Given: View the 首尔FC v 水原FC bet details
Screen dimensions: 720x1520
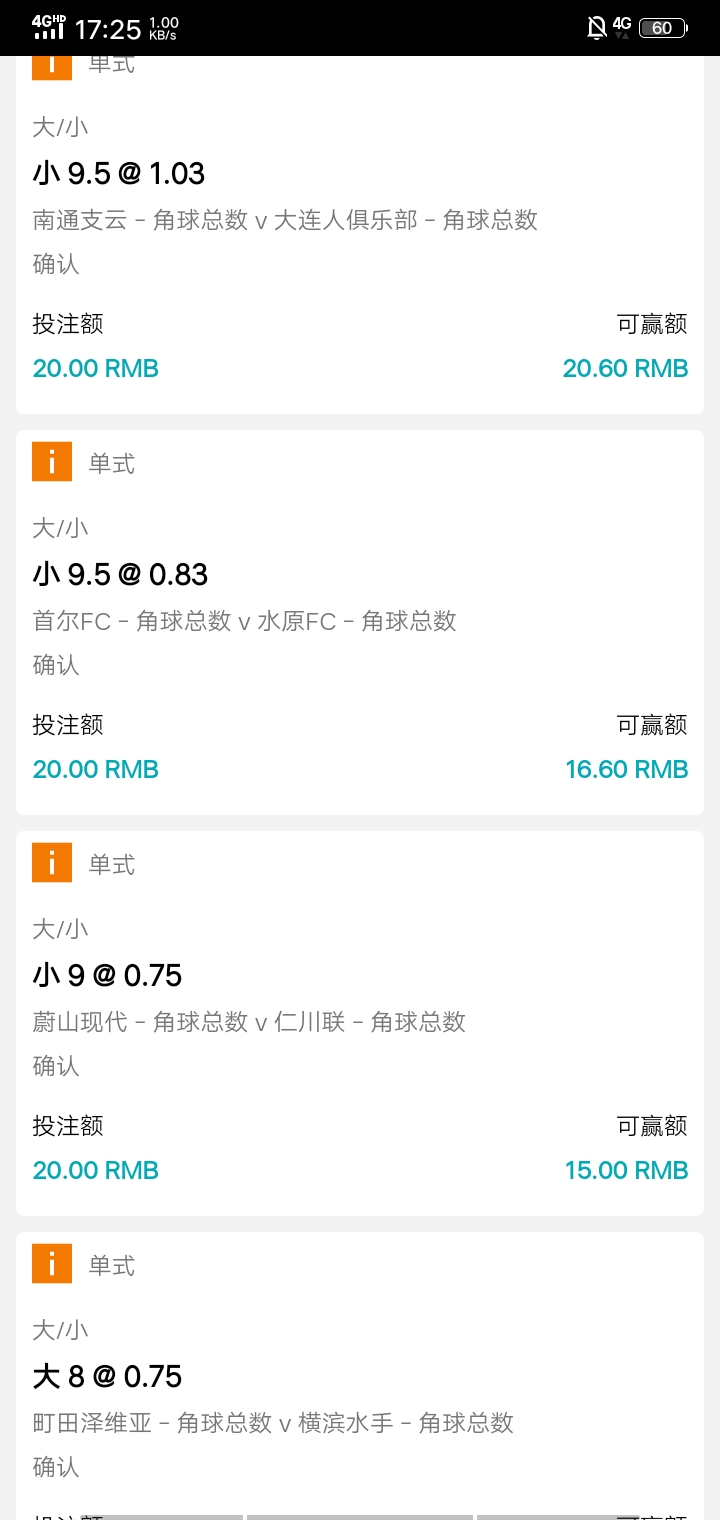Looking at the screenshot, I should [x=360, y=622].
